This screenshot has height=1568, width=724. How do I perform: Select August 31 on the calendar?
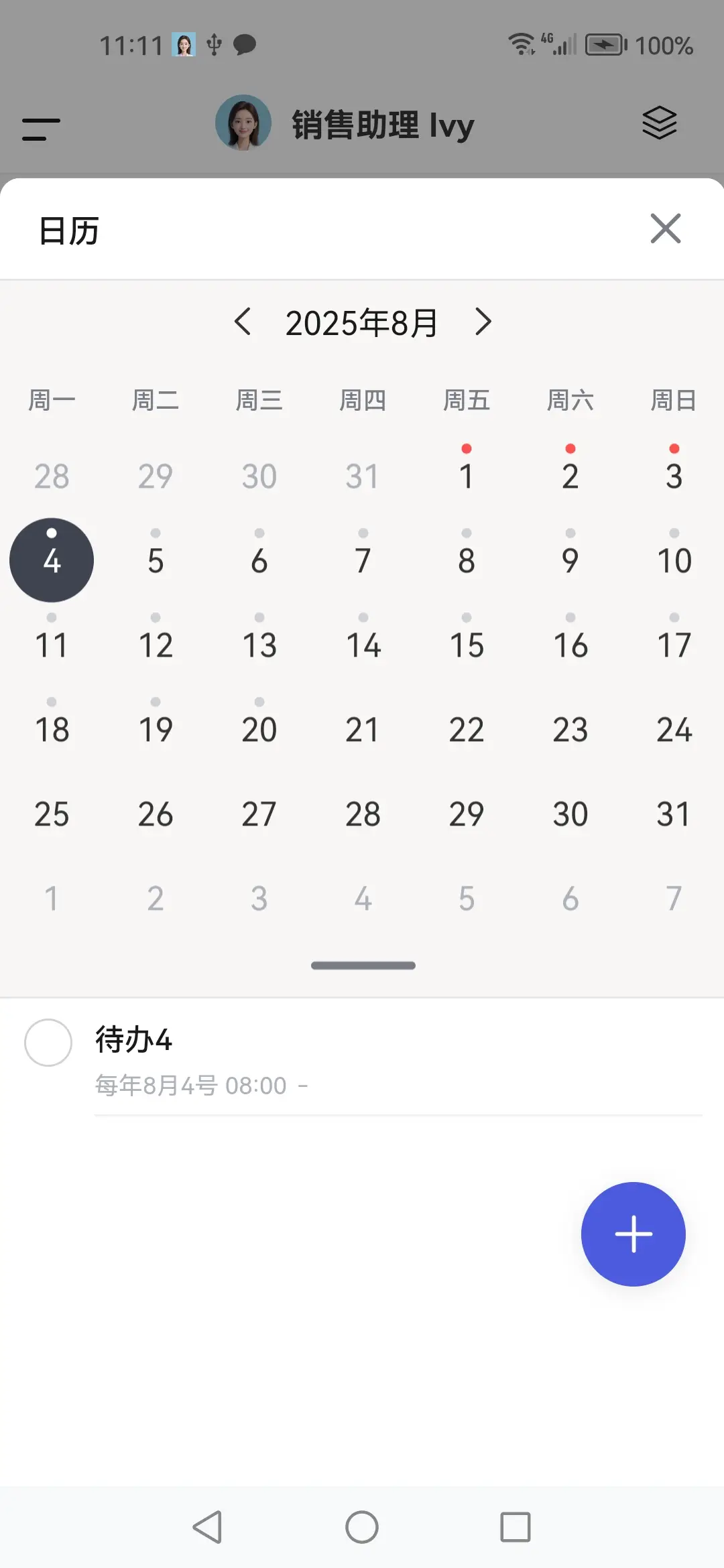coord(674,813)
